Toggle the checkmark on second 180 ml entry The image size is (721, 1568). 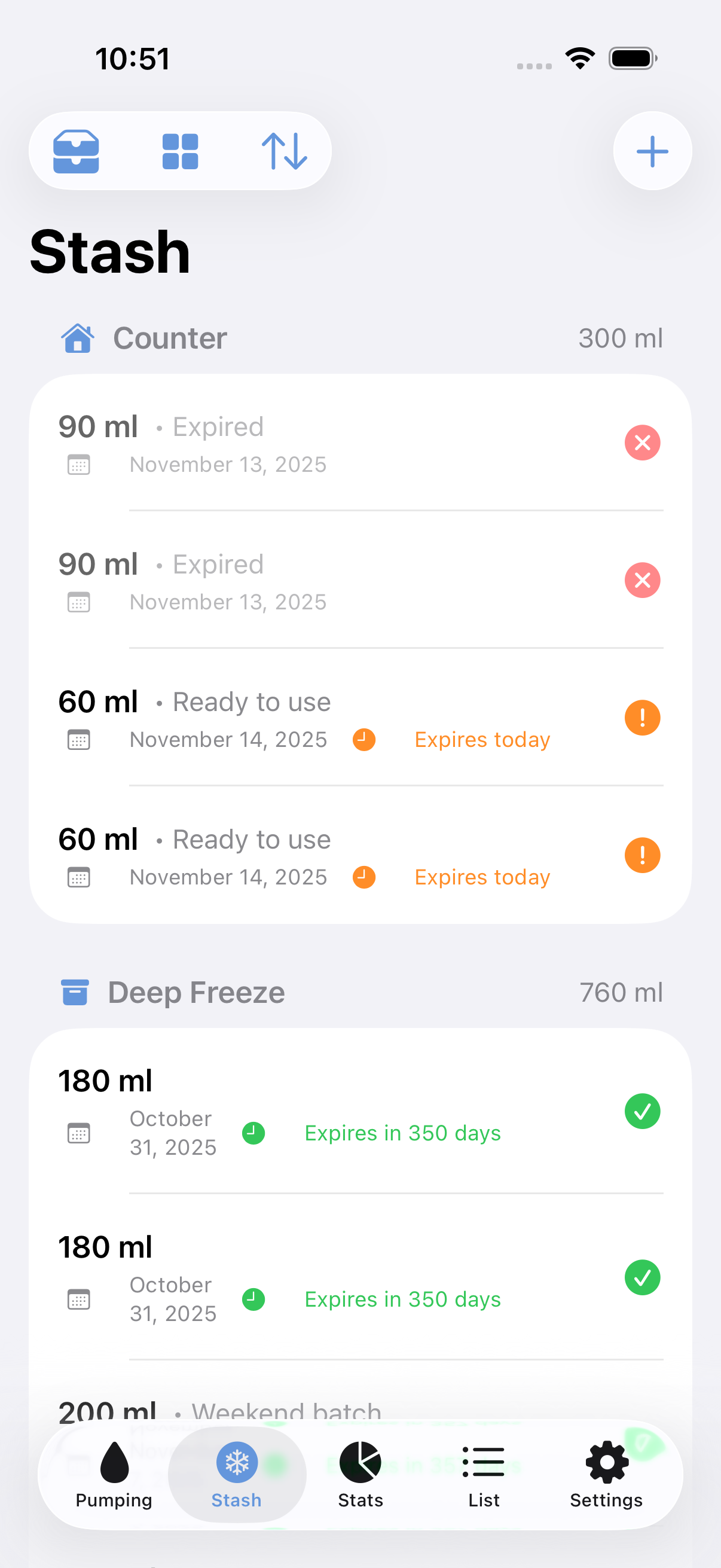pos(642,1277)
